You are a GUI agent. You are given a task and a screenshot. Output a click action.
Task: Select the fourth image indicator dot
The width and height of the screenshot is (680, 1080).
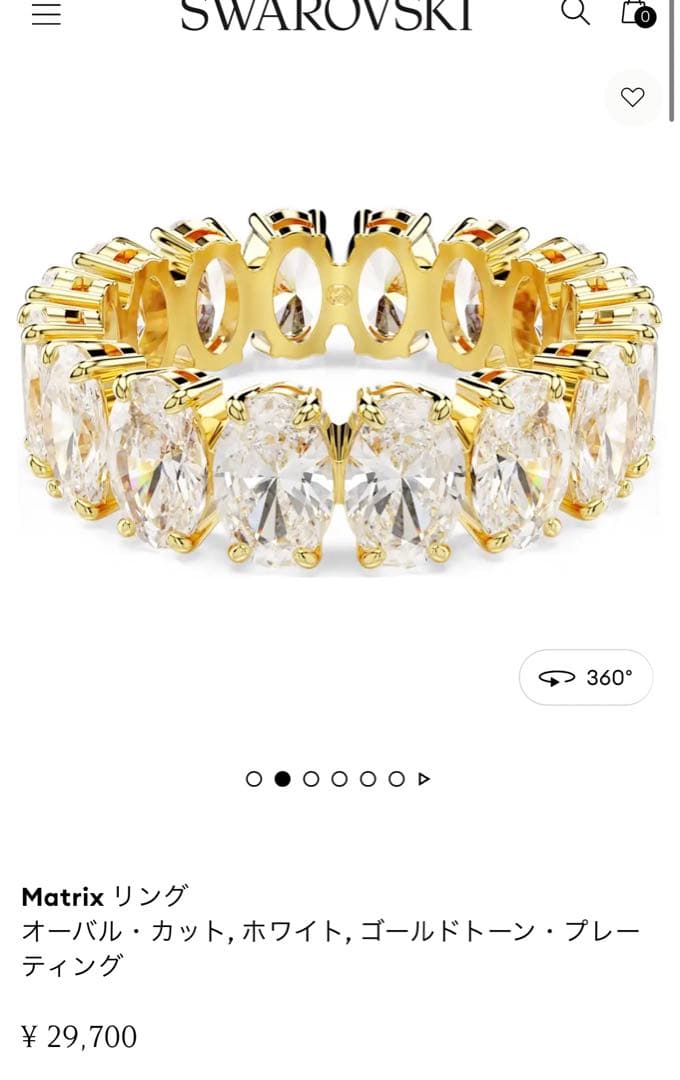[339, 779]
